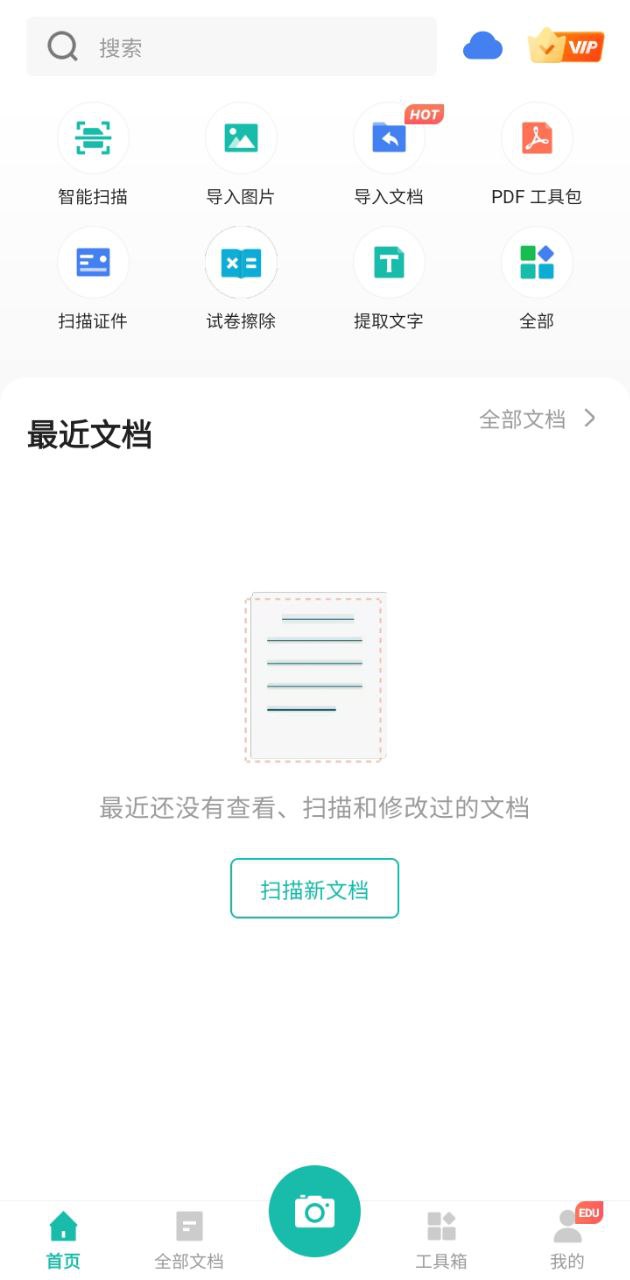The width and height of the screenshot is (630, 1280).
Task: Go to the 我的 tab
Action: coord(567,1239)
